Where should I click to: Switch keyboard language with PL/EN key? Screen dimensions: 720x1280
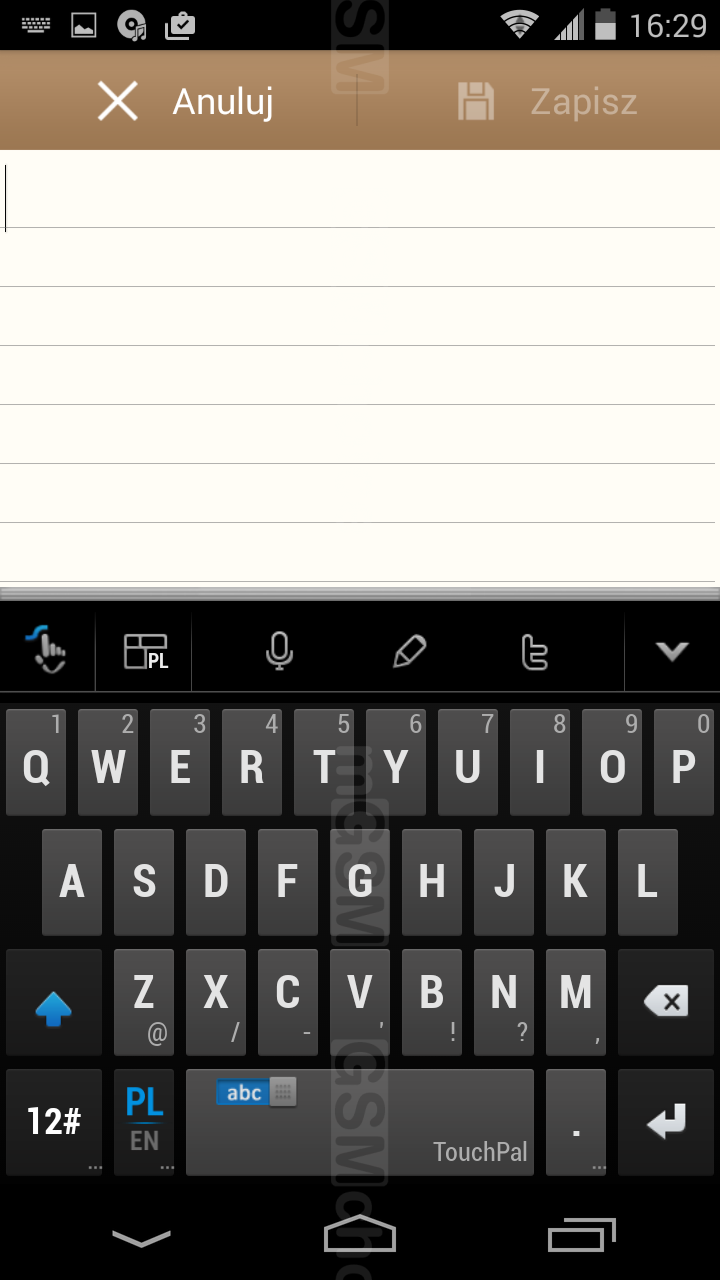144,1122
